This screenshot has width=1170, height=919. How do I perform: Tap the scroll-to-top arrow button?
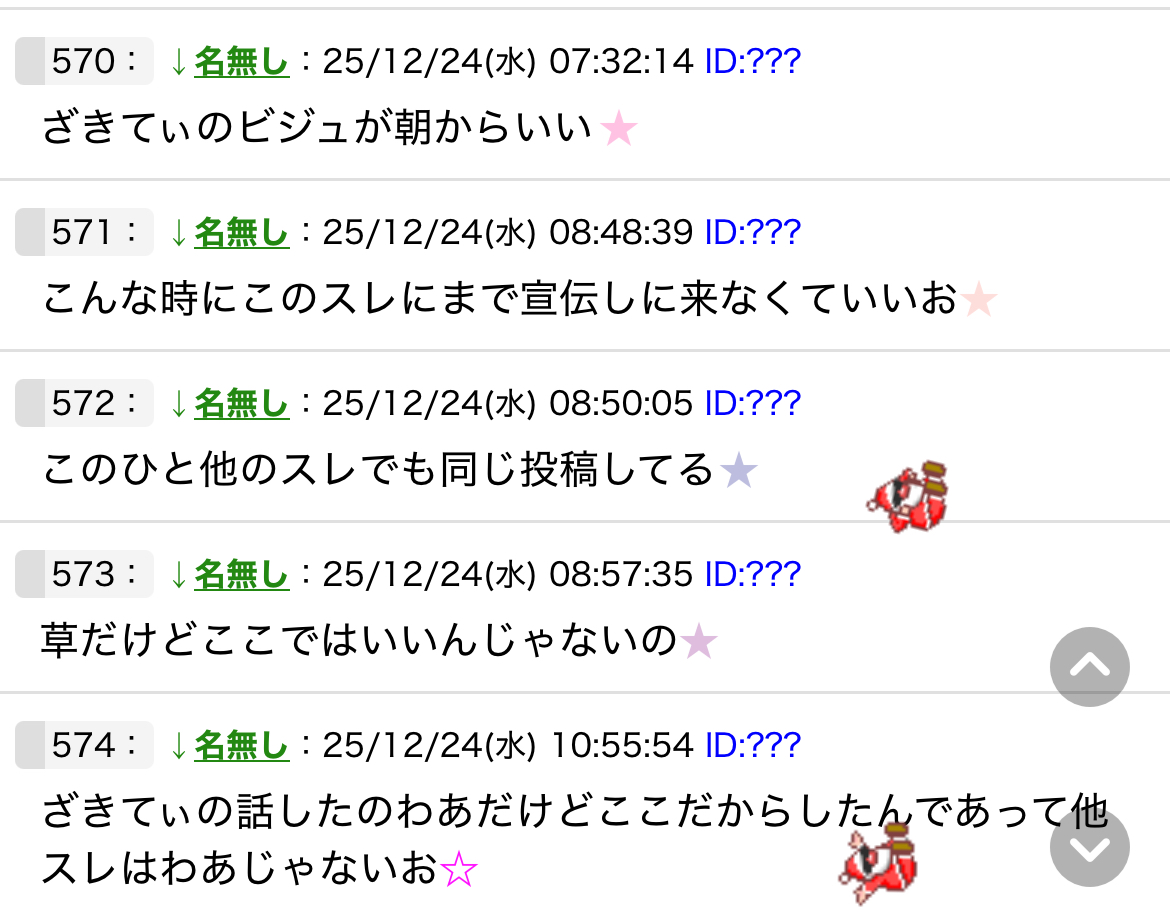(1089, 667)
